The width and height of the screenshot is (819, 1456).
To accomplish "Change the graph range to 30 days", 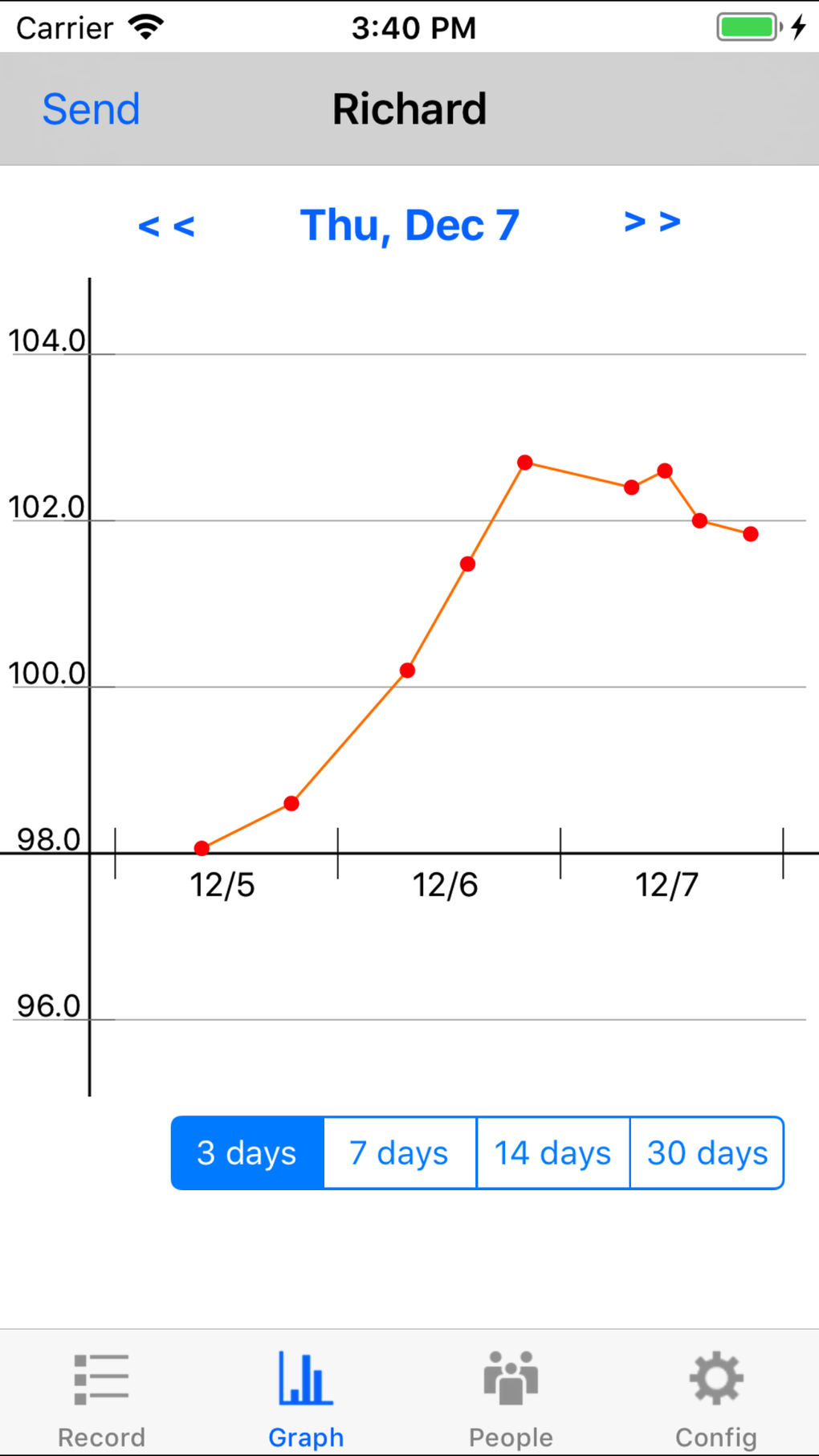I will 707,1152.
